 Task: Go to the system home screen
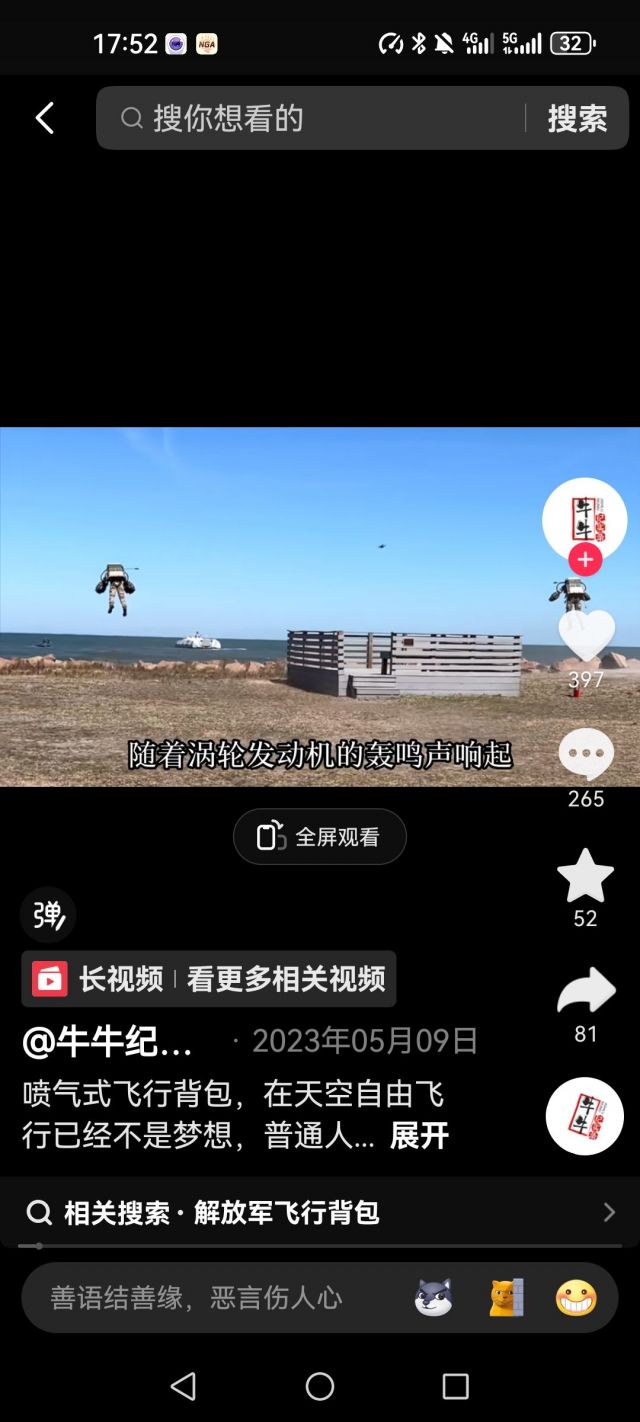320,1386
